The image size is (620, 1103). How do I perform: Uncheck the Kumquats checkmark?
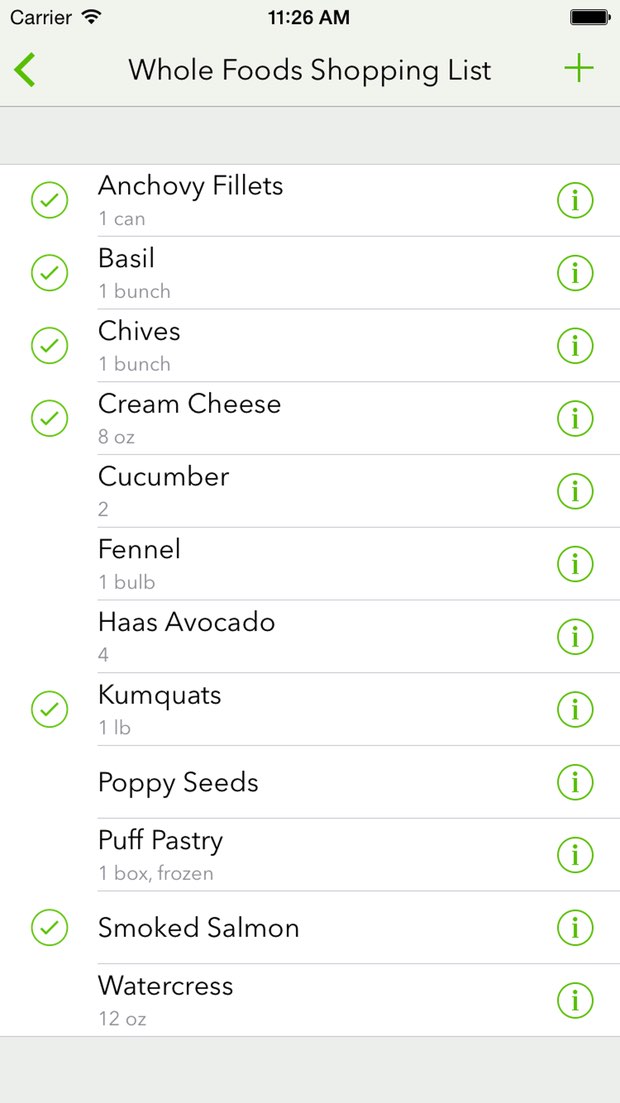point(49,710)
